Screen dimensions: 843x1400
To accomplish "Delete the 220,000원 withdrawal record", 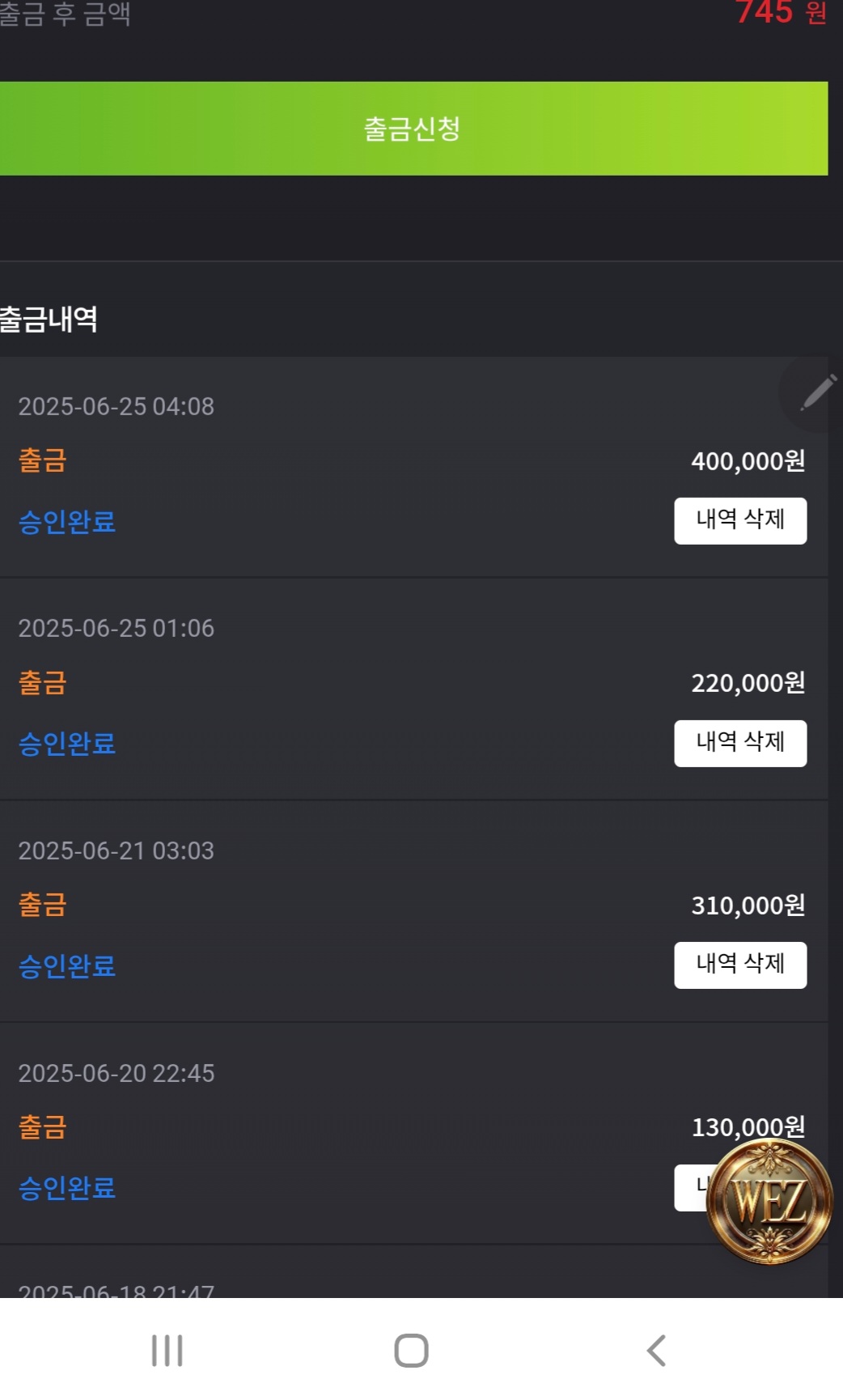I will pyautogui.click(x=740, y=743).
